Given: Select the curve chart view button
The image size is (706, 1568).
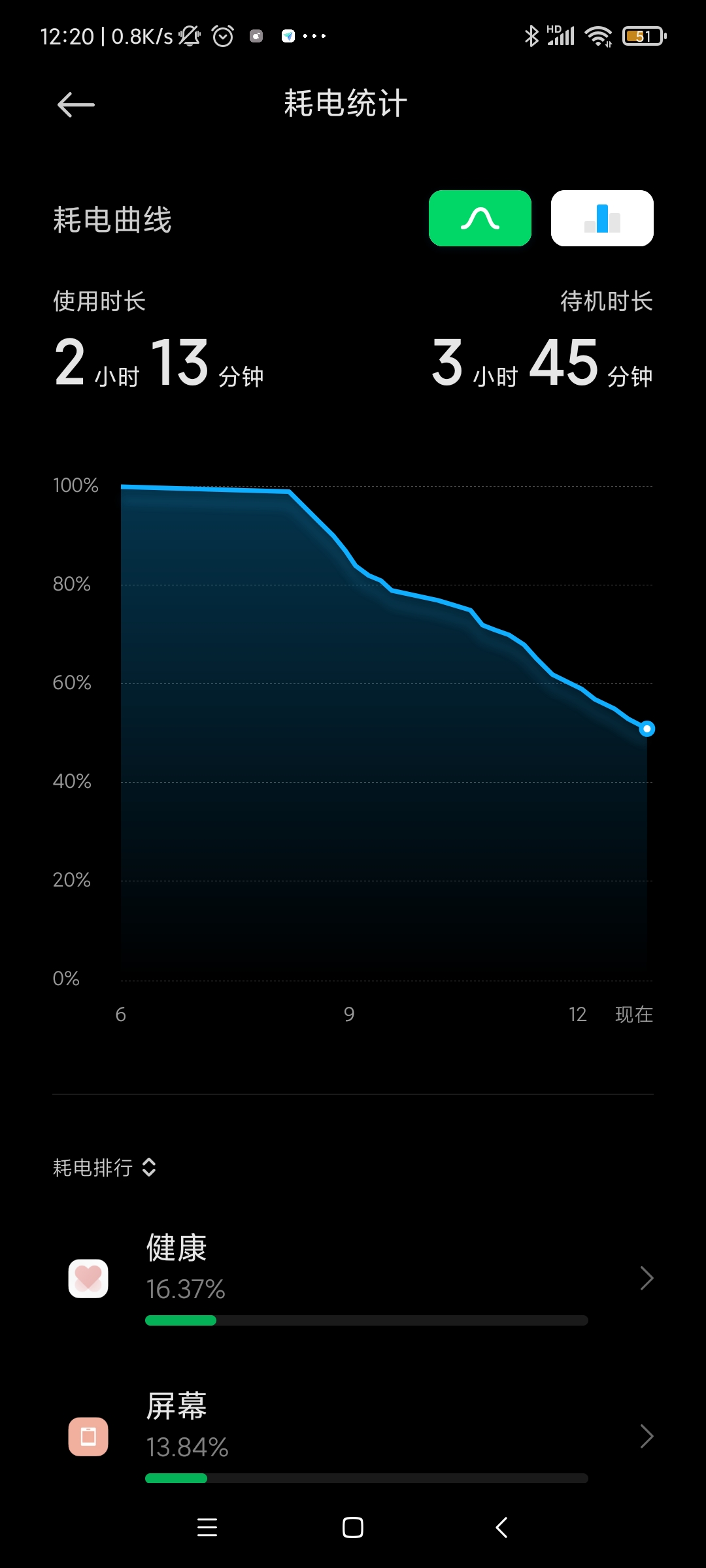Looking at the screenshot, I should (x=480, y=218).
